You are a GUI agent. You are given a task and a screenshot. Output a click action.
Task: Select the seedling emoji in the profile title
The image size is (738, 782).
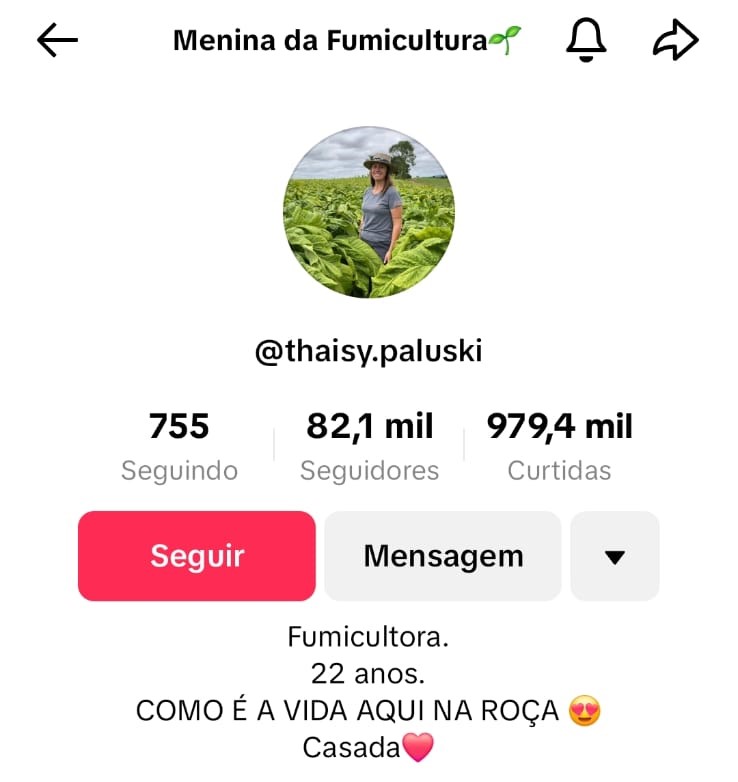pos(506,38)
